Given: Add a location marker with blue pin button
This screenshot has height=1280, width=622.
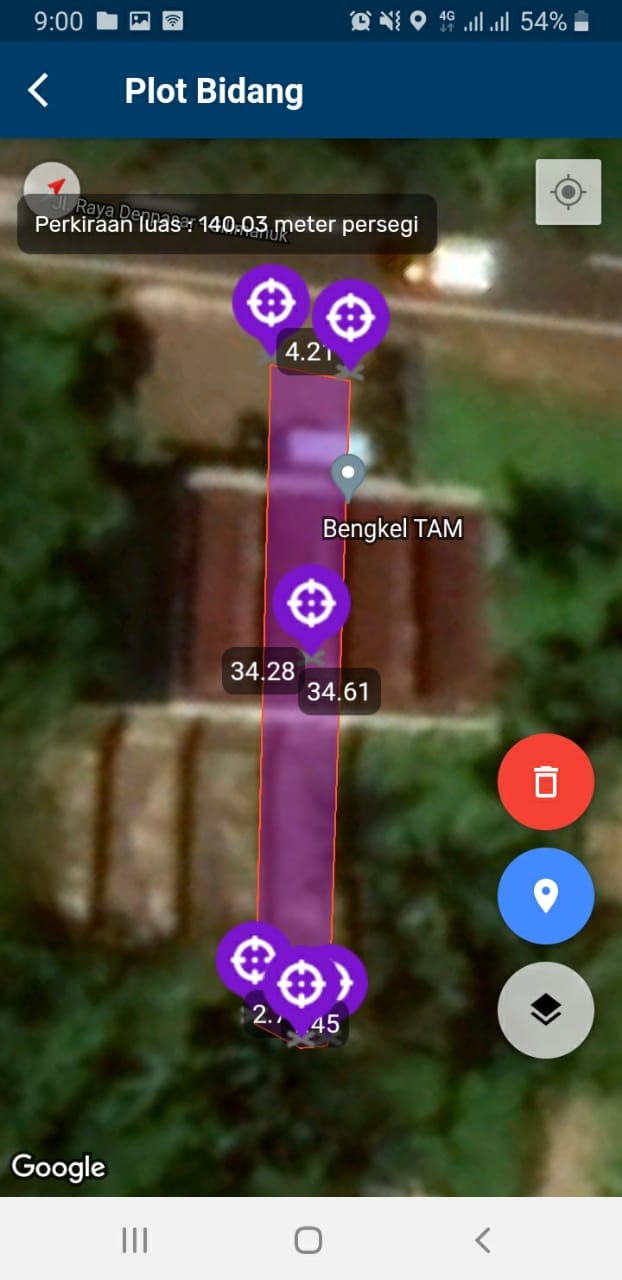Looking at the screenshot, I should pos(545,896).
